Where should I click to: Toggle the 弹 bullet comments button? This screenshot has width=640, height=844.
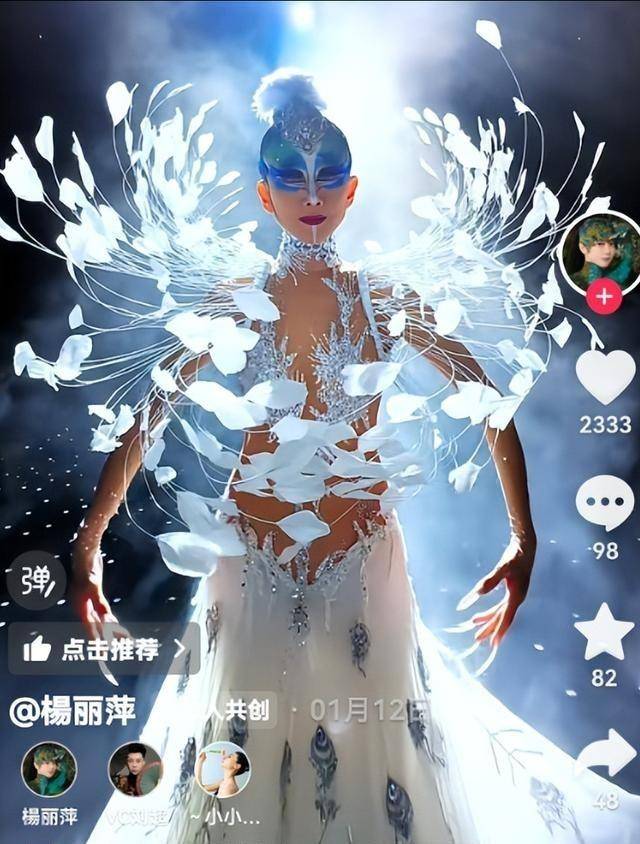(36, 581)
